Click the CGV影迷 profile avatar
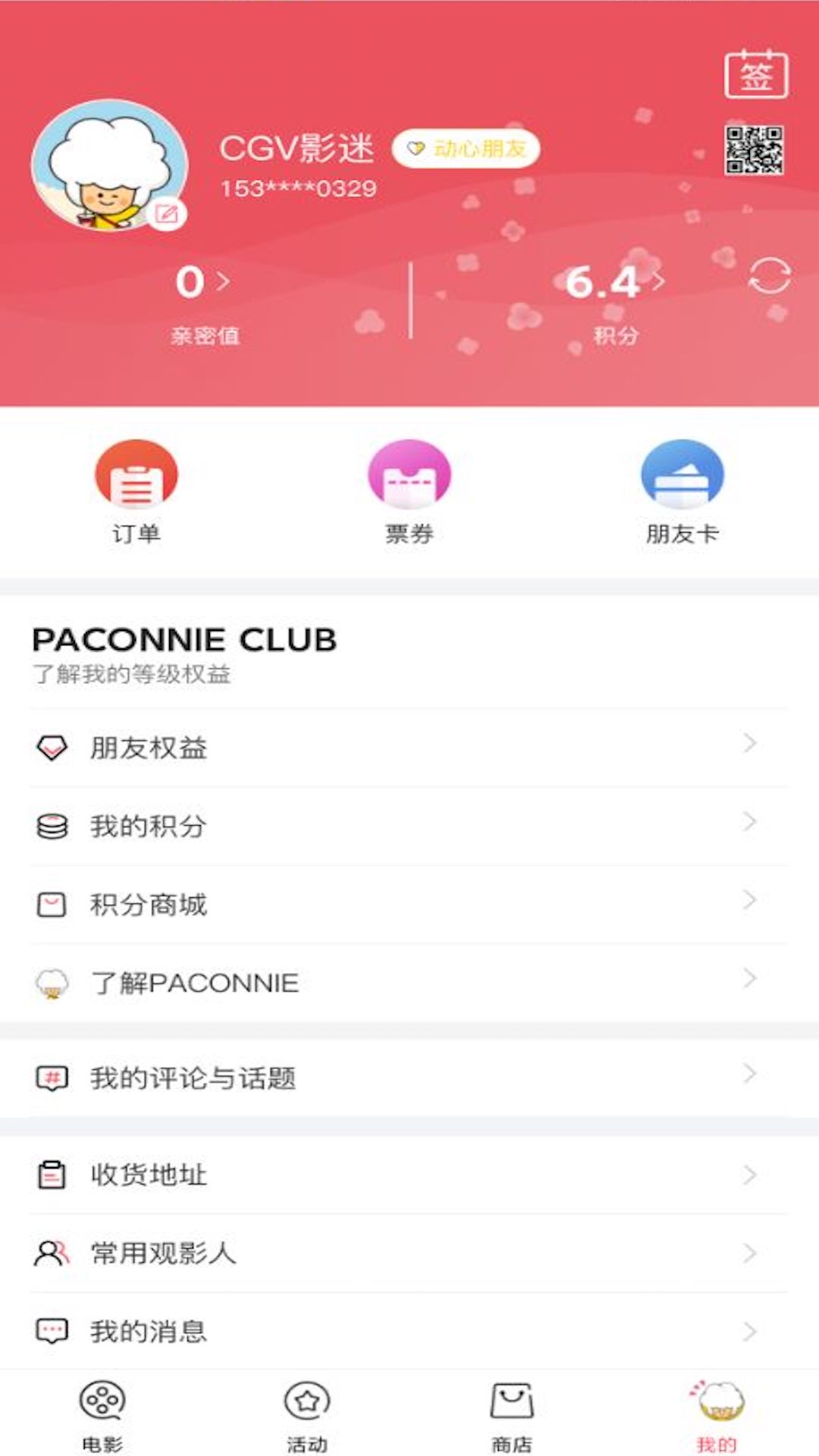Image resolution: width=819 pixels, height=1456 pixels. [x=110, y=171]
